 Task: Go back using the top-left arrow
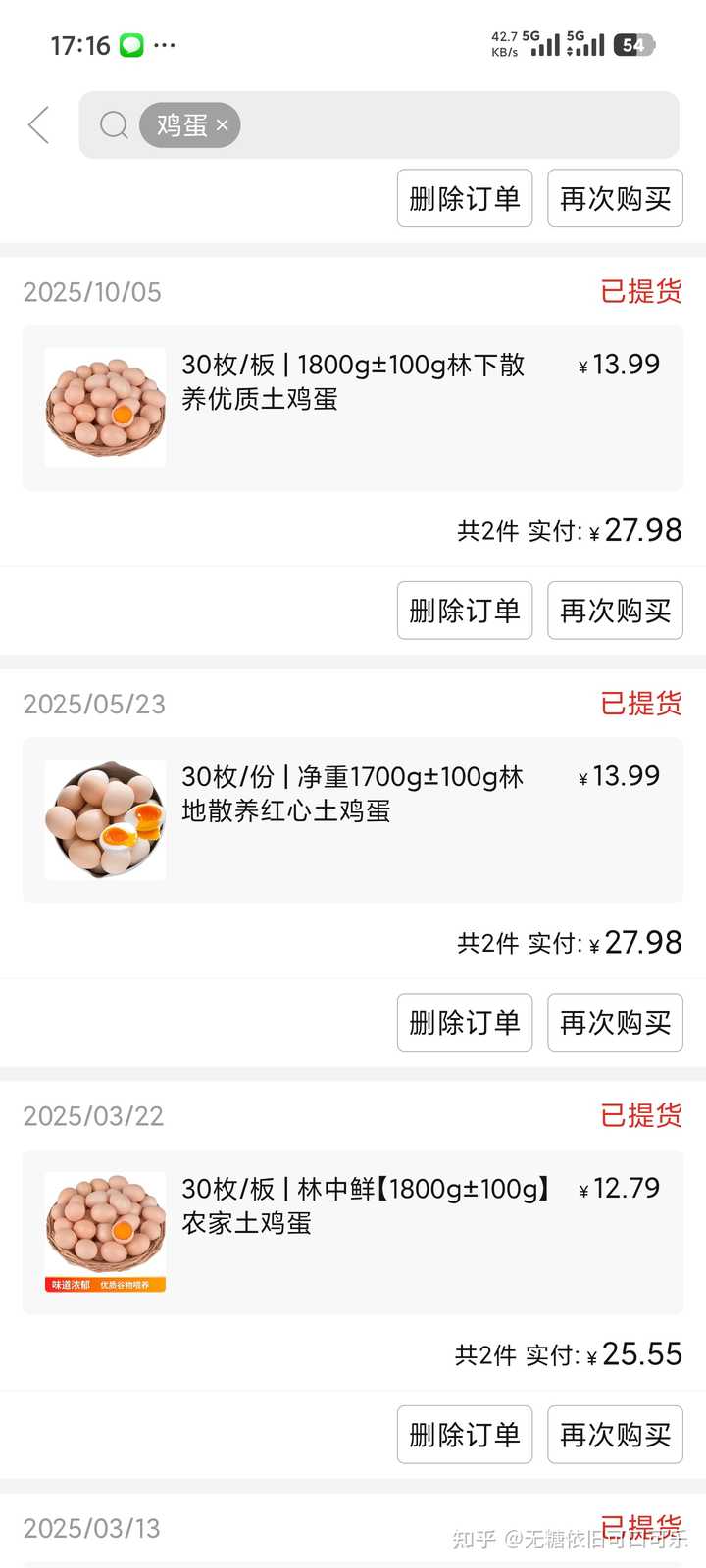39,125
